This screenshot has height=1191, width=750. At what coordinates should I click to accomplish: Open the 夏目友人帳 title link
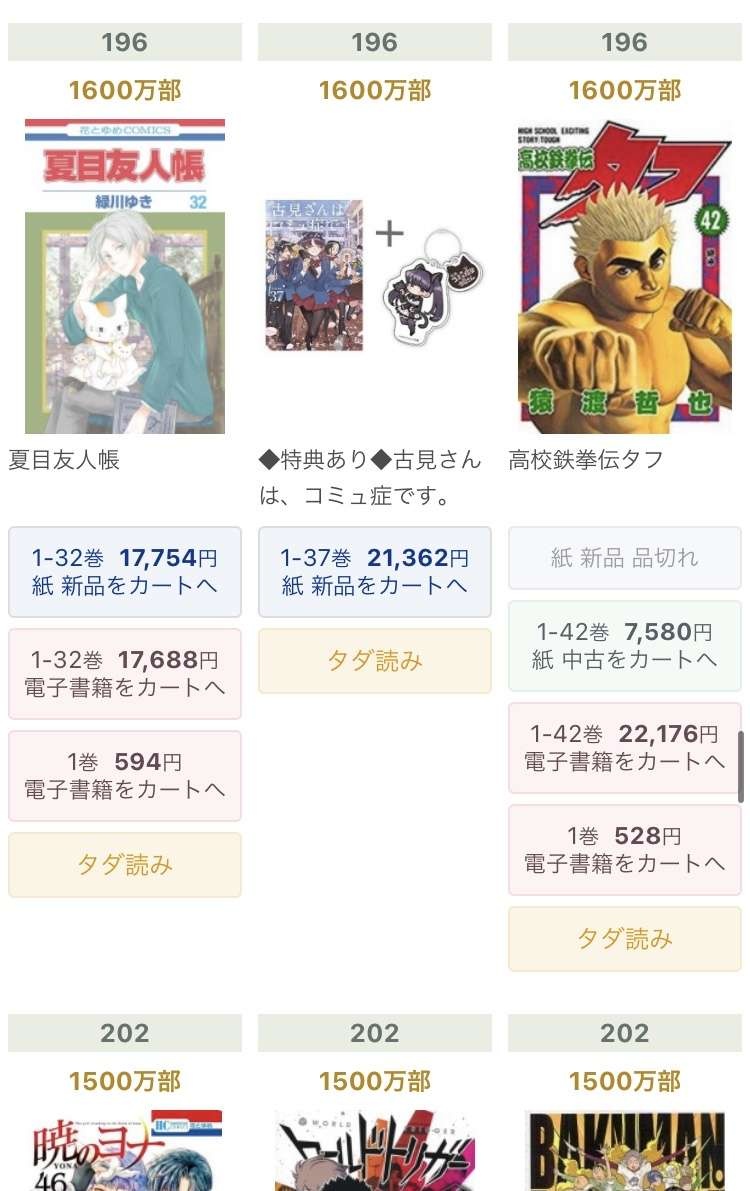64,460
